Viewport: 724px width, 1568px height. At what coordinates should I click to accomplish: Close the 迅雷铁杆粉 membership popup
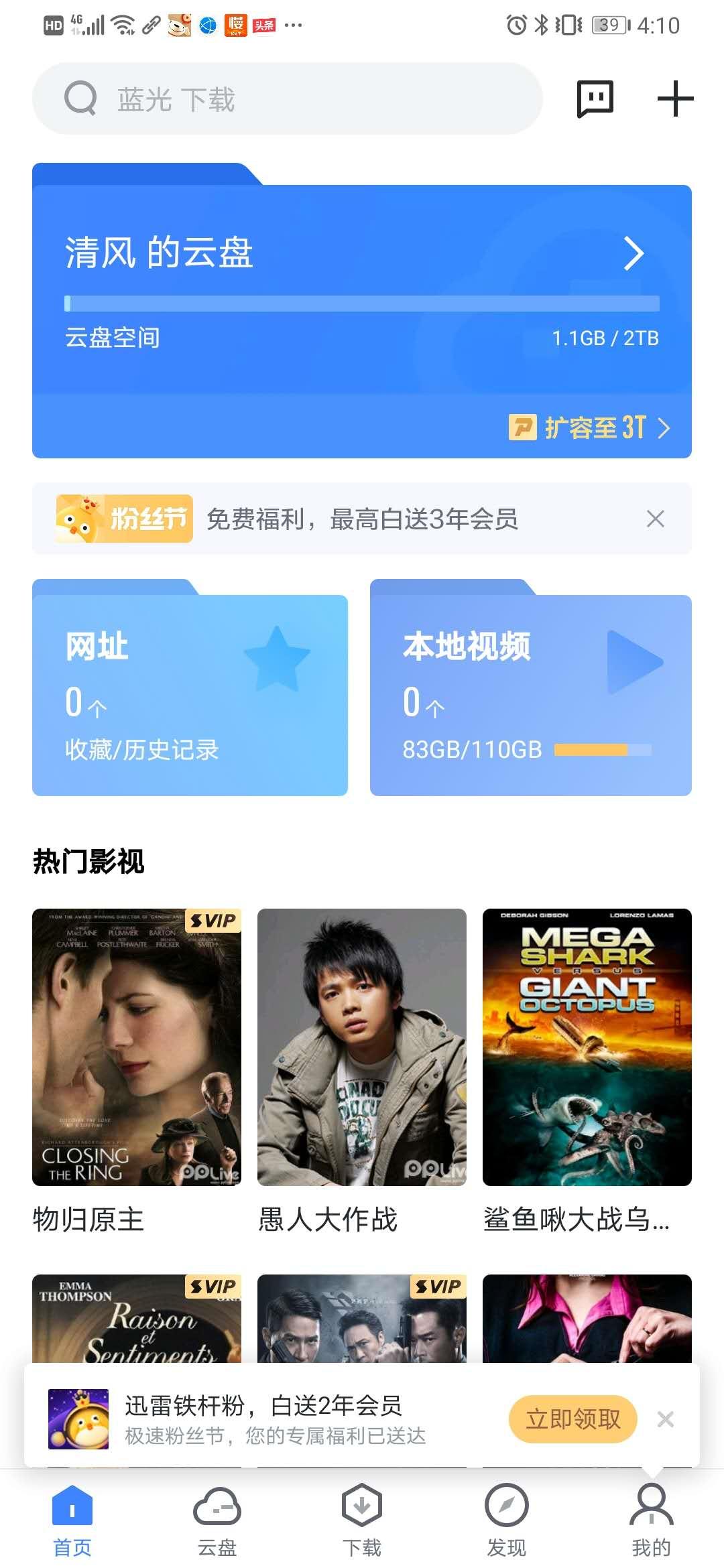[x=665, y=1419]
